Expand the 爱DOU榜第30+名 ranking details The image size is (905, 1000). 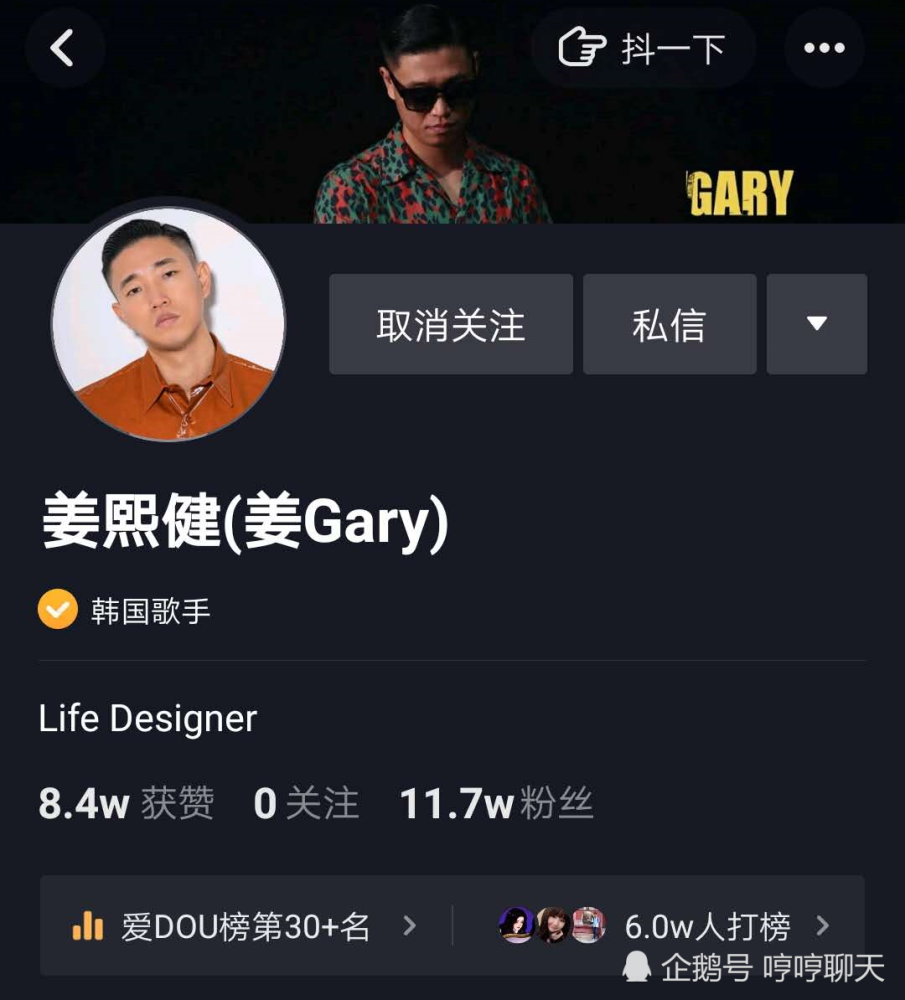click(255, 927)
